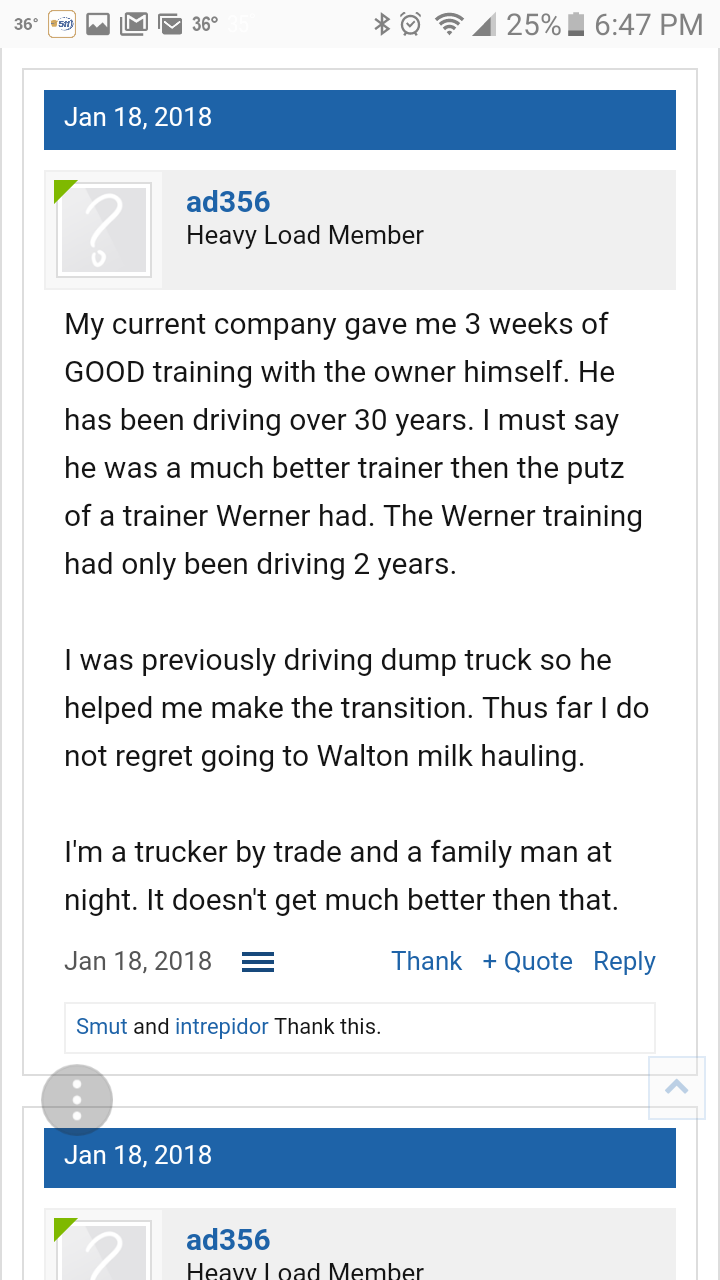This screenshot has height=1280, width=720.
Task: Open ad356's profile from the first post
Action: (228, 201)
